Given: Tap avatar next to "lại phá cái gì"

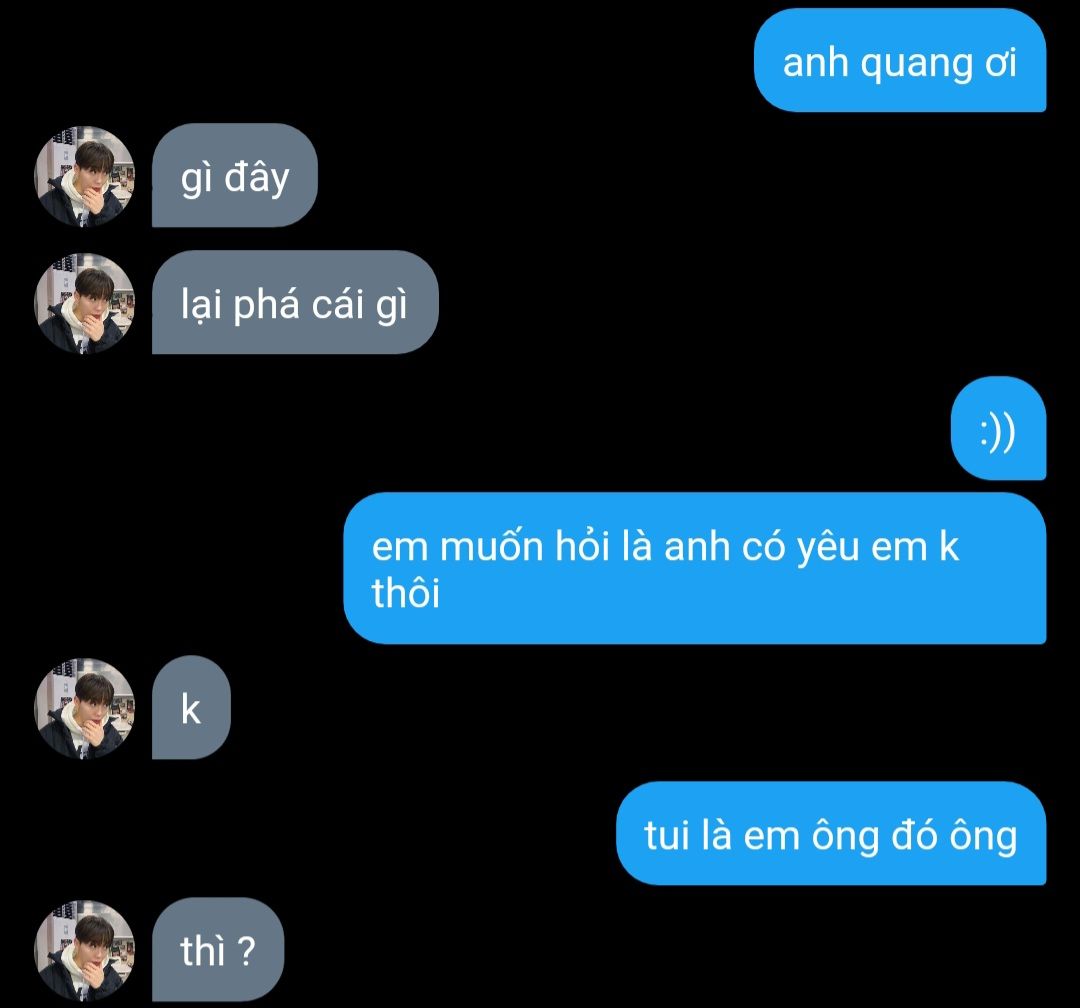Looking at the screenshot, I should (x=85, y=303).
